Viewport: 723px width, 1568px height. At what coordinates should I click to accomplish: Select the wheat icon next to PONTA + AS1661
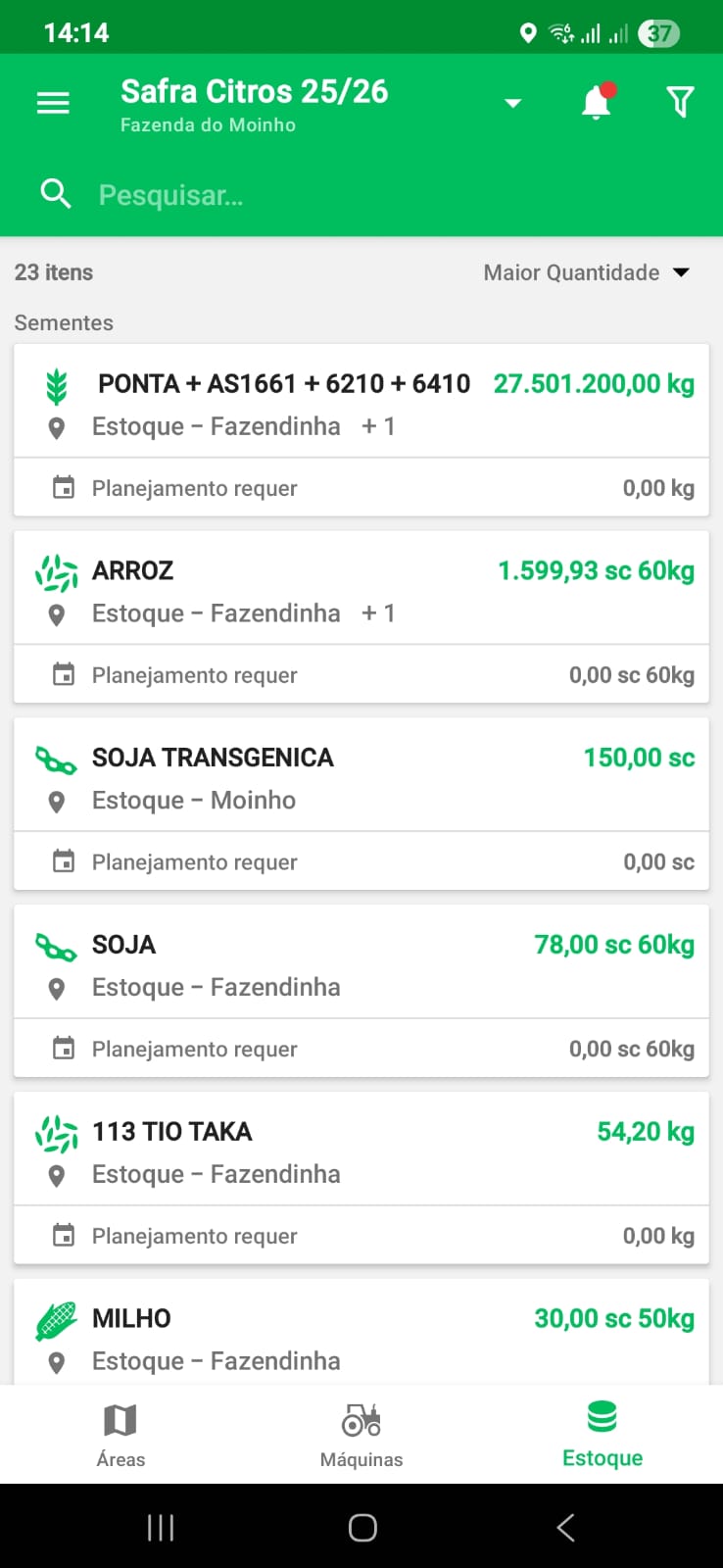tap(56, 385)
